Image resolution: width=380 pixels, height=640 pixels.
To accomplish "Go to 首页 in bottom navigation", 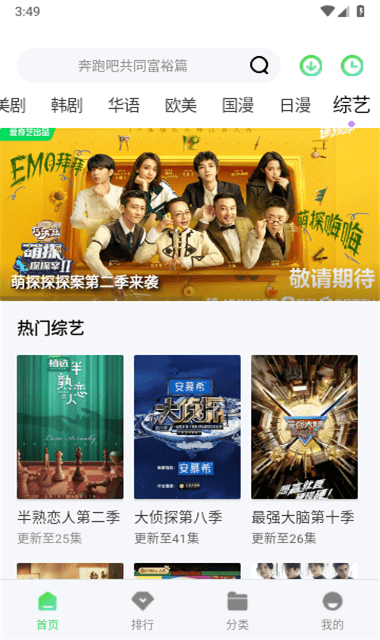I will coord(47,611).
